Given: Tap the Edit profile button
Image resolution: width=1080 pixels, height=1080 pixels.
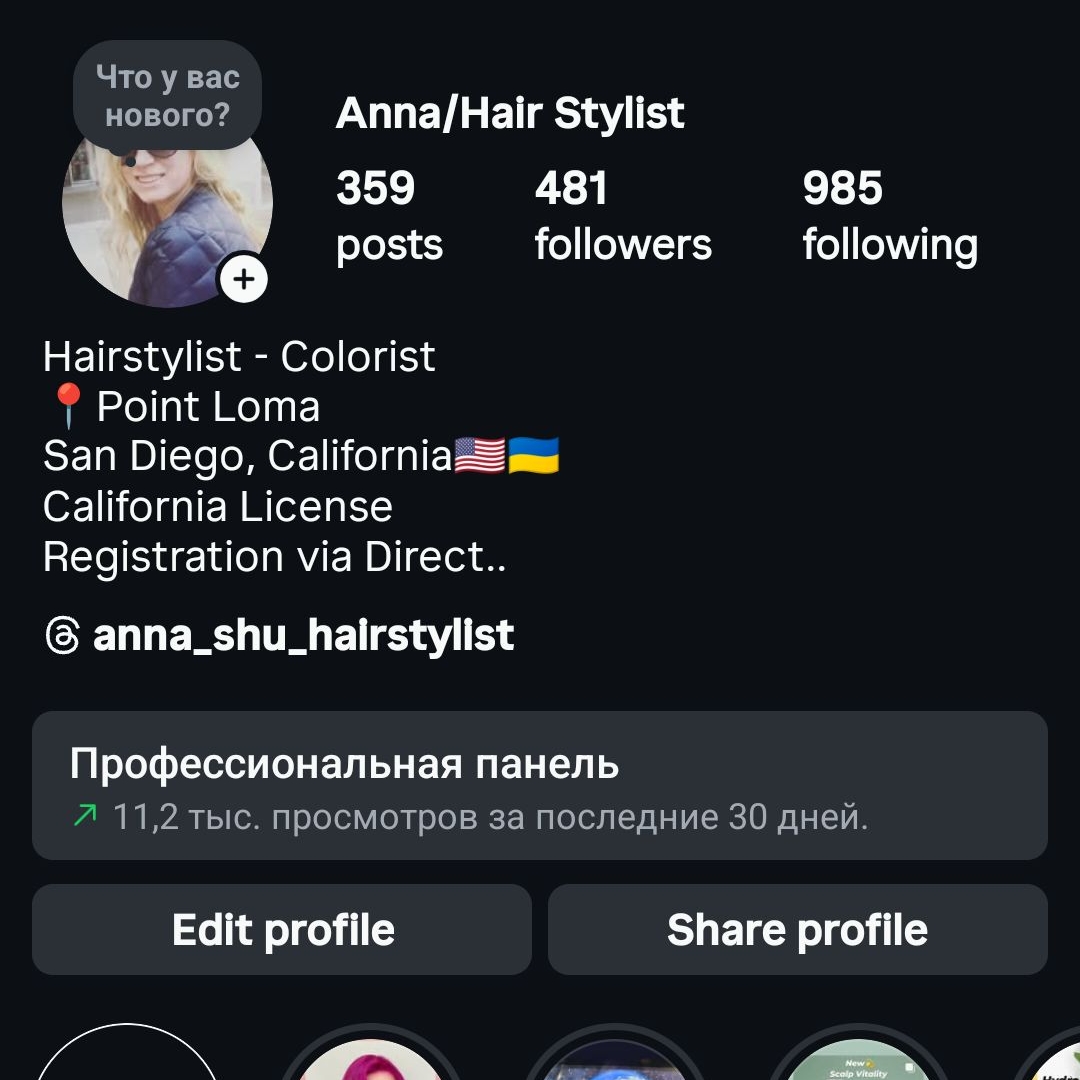Looking at the screenshot, I should pyautogui.click(x=282, y=929).
